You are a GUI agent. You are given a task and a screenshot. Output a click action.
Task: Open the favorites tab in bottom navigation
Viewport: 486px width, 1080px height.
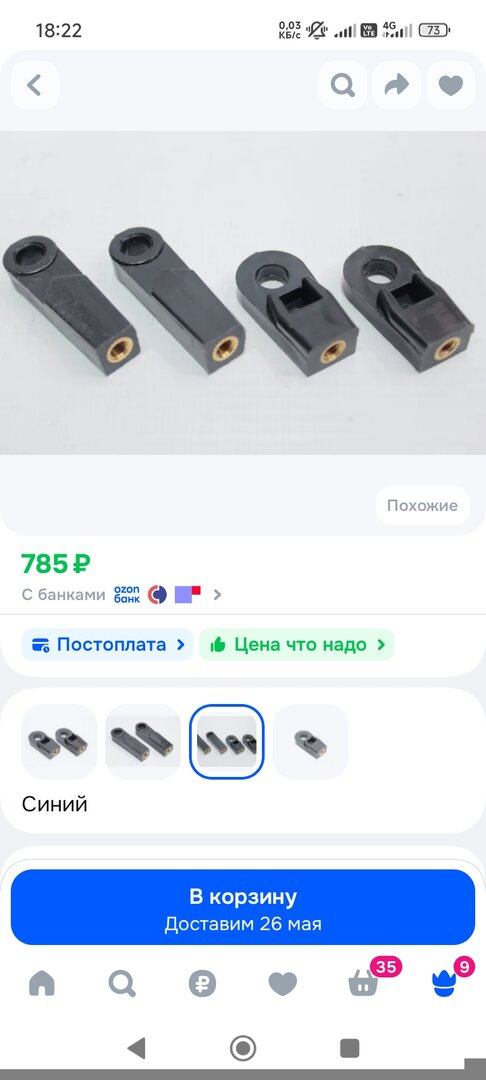point(283,984)
